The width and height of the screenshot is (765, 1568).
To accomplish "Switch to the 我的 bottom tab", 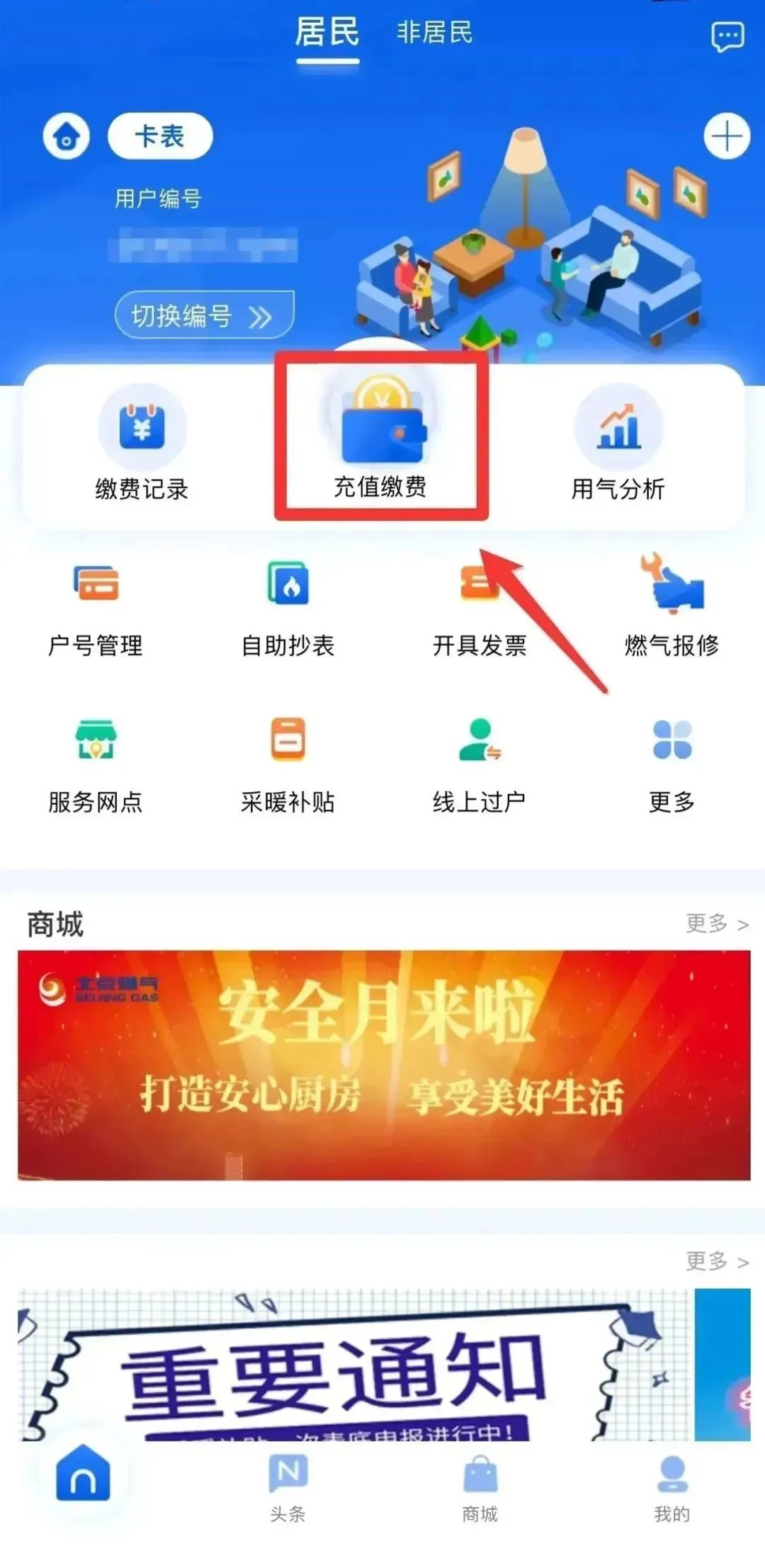I will 671,1488.
